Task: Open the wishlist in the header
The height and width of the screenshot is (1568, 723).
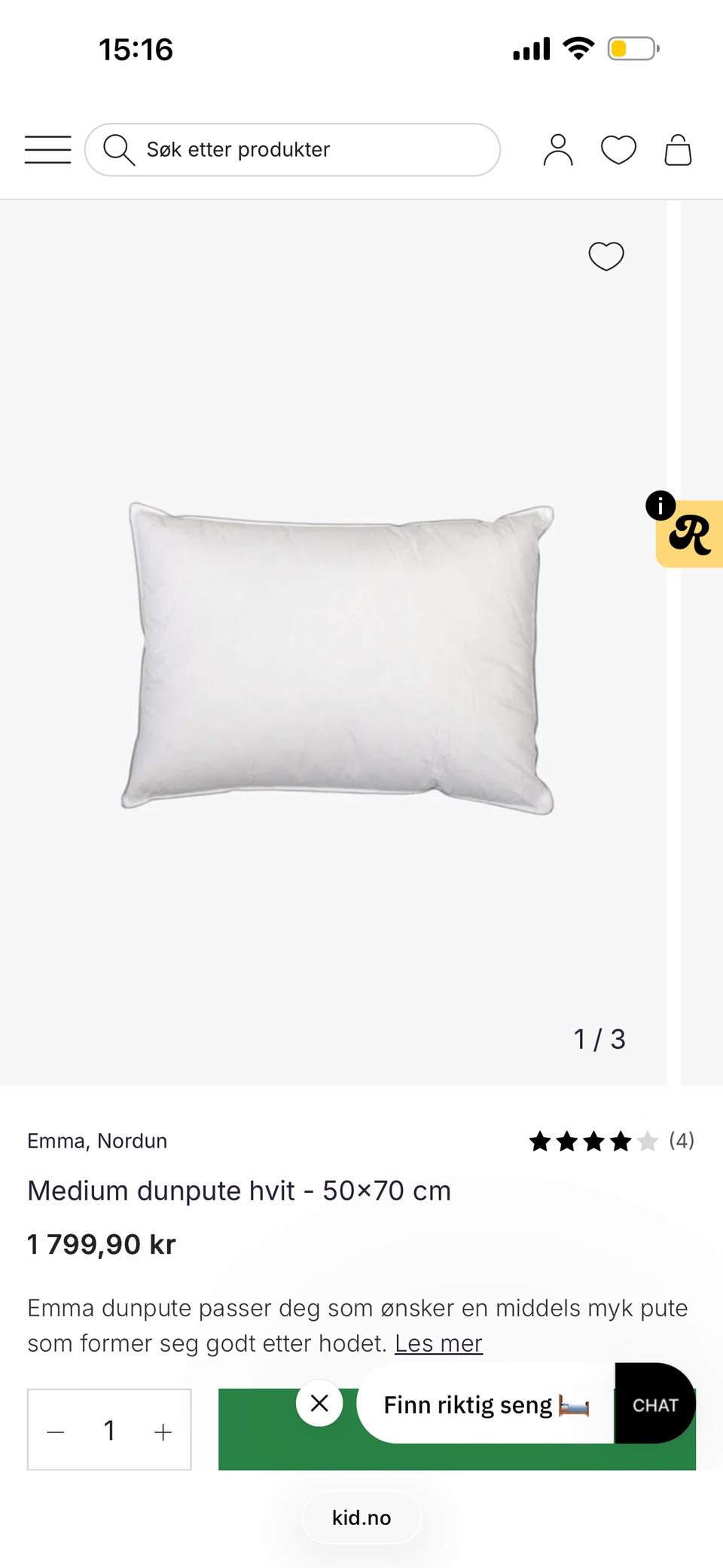Action: (618, 149)
